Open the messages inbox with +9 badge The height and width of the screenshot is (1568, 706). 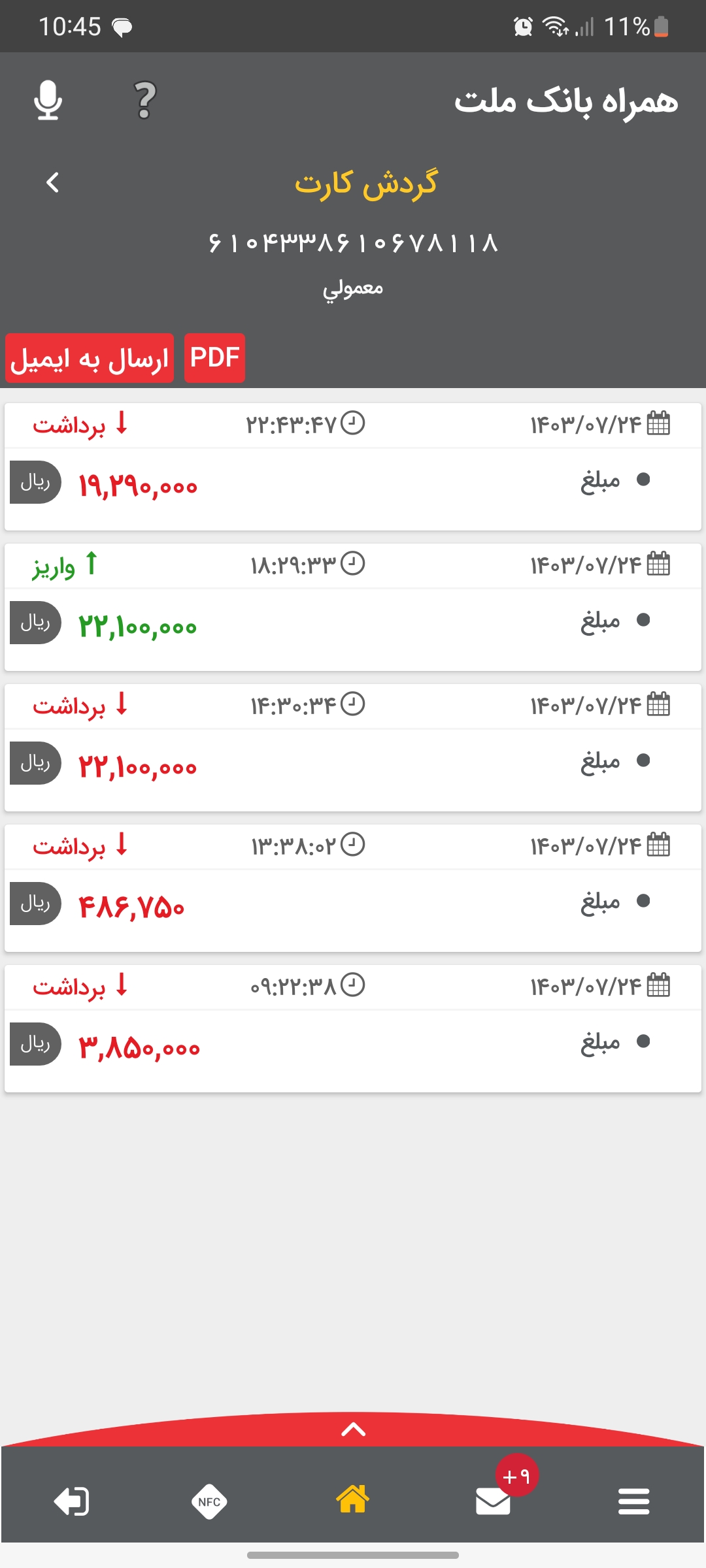click(494, 1500)
